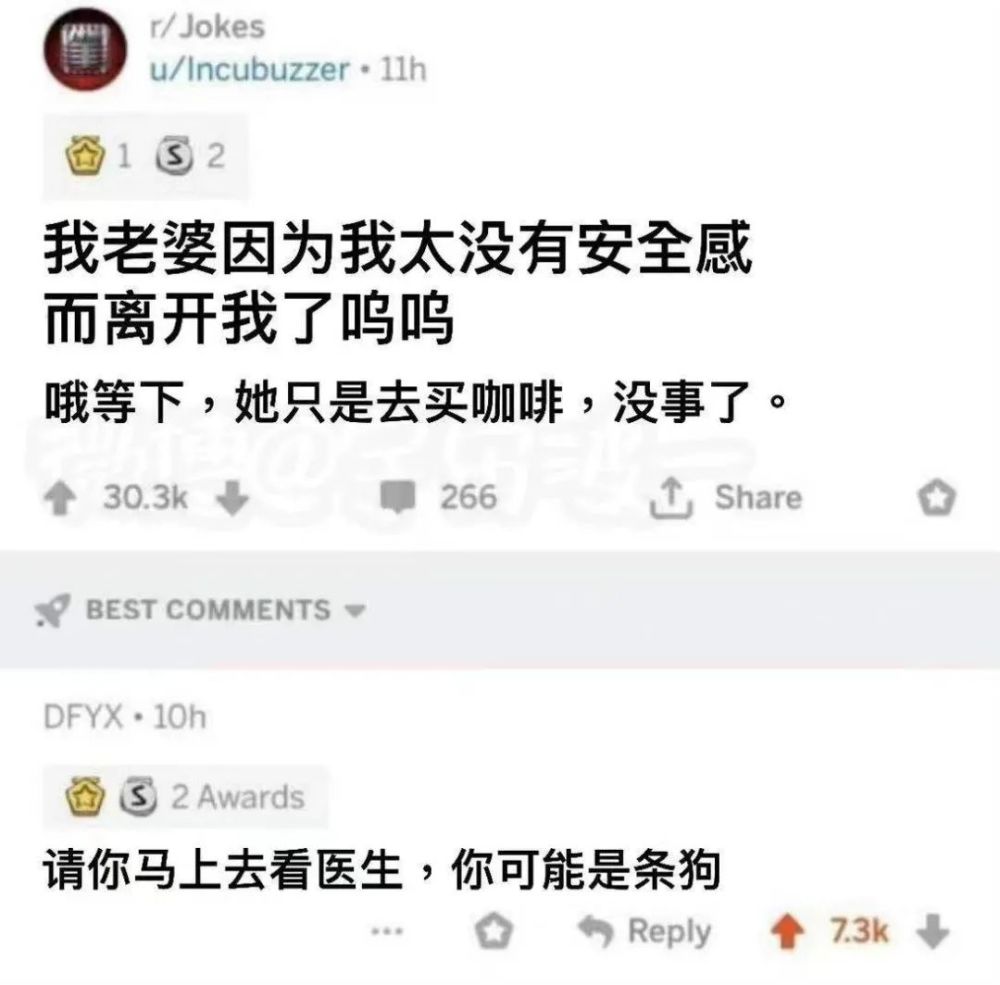This screenshot has width=1000, height=985.
Task: Reply to DFYX's comment
Action: click(x=645, y=932)
